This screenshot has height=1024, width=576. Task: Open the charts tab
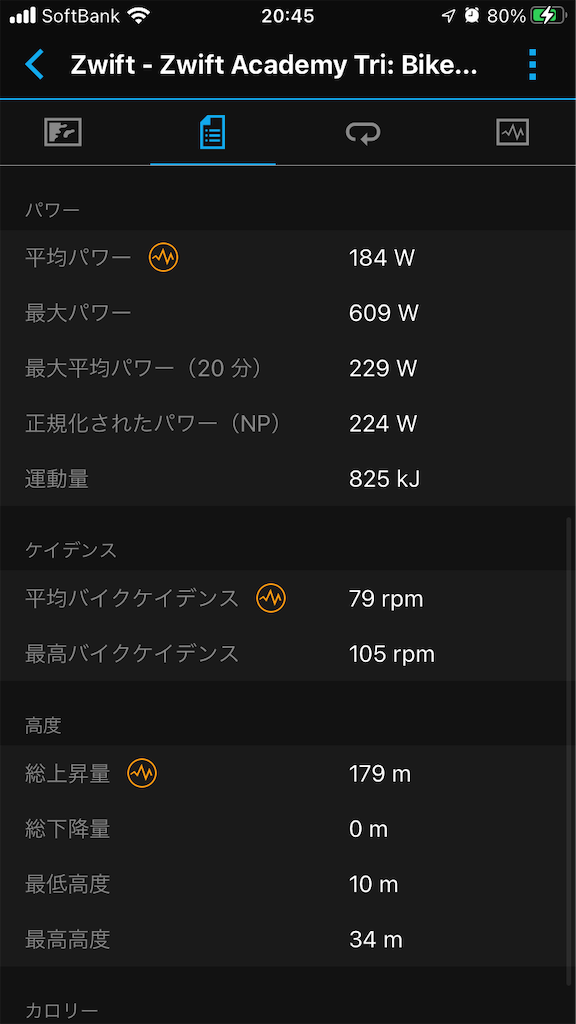pos(513,133)
